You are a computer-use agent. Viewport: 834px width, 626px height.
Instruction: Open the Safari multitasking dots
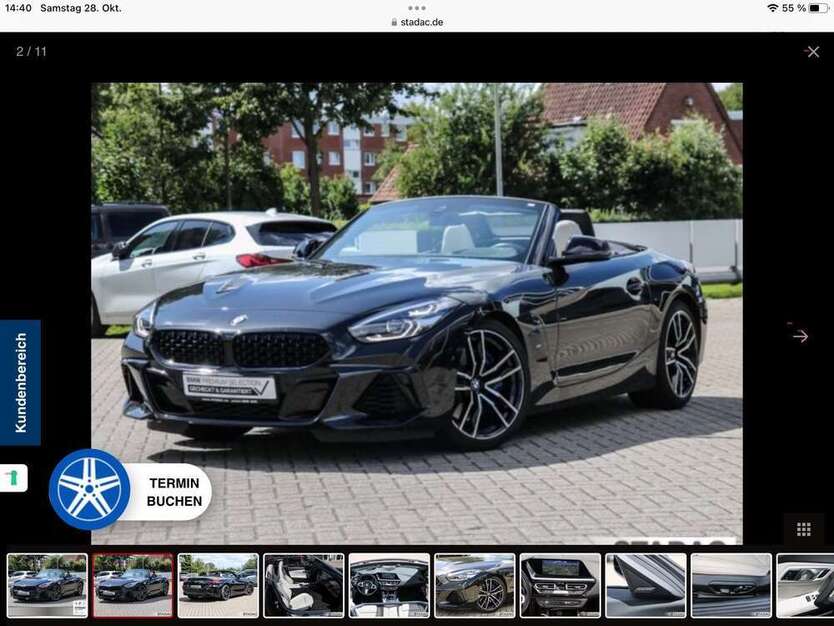[417, 7]
